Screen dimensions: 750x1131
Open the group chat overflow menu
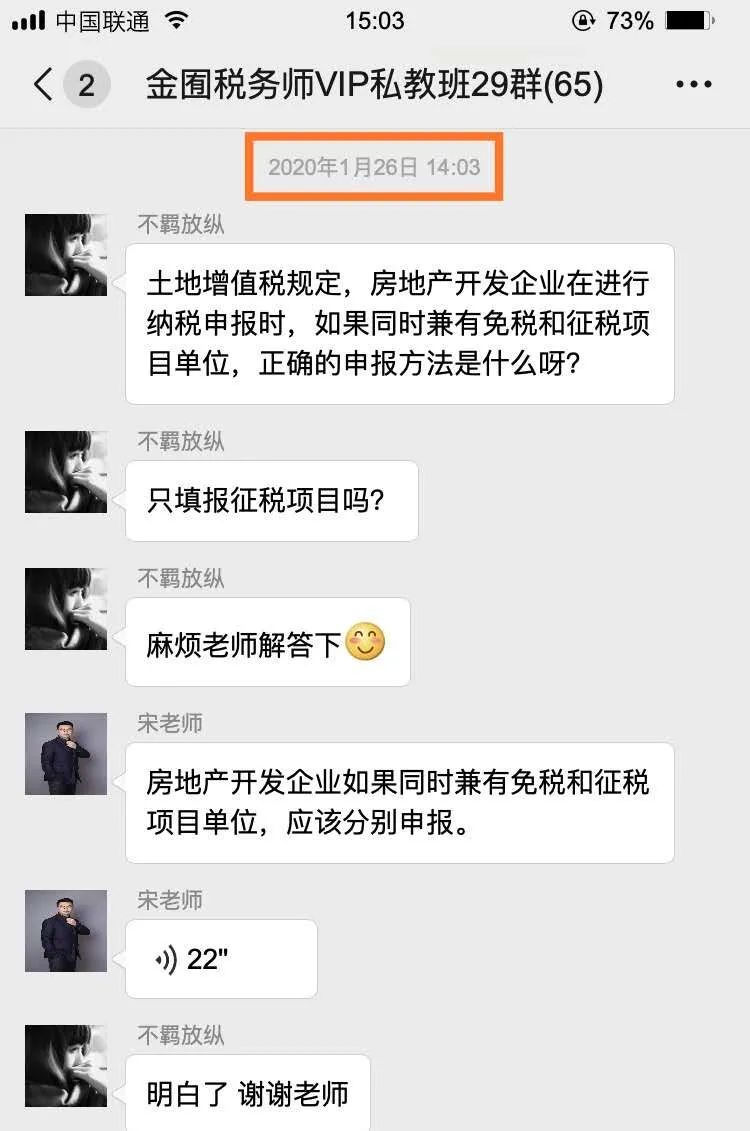click(x=693, y=85)
